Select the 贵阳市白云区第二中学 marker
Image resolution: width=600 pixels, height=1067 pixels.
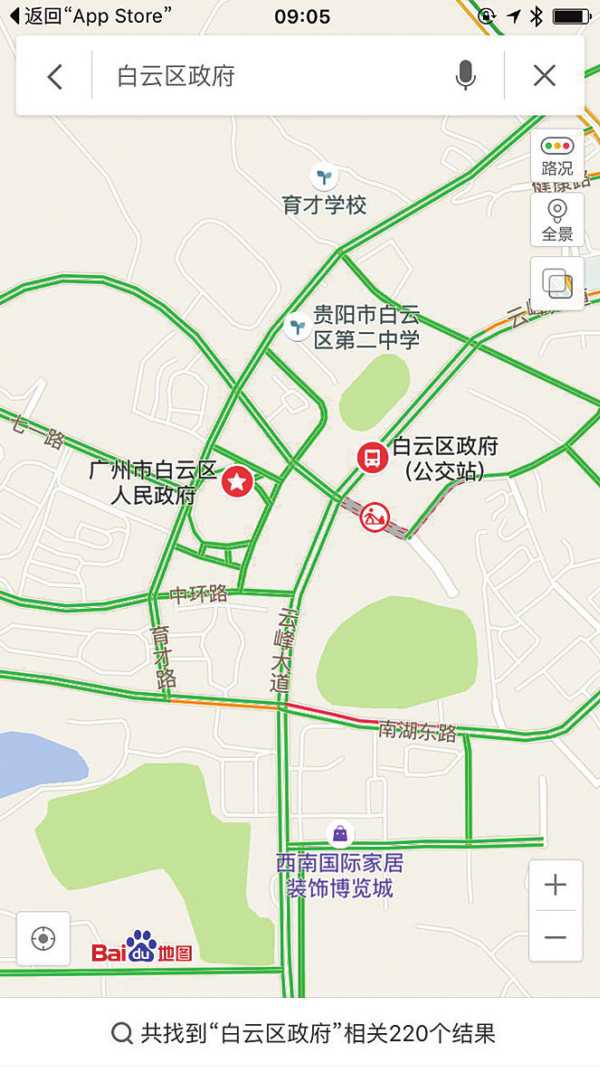point(297,326)
